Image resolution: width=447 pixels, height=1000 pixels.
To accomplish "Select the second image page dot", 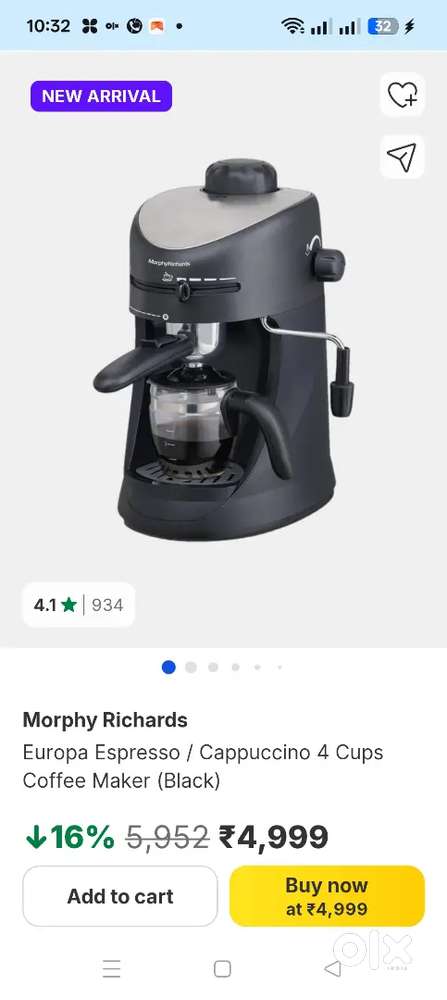I will coord(191,667).
